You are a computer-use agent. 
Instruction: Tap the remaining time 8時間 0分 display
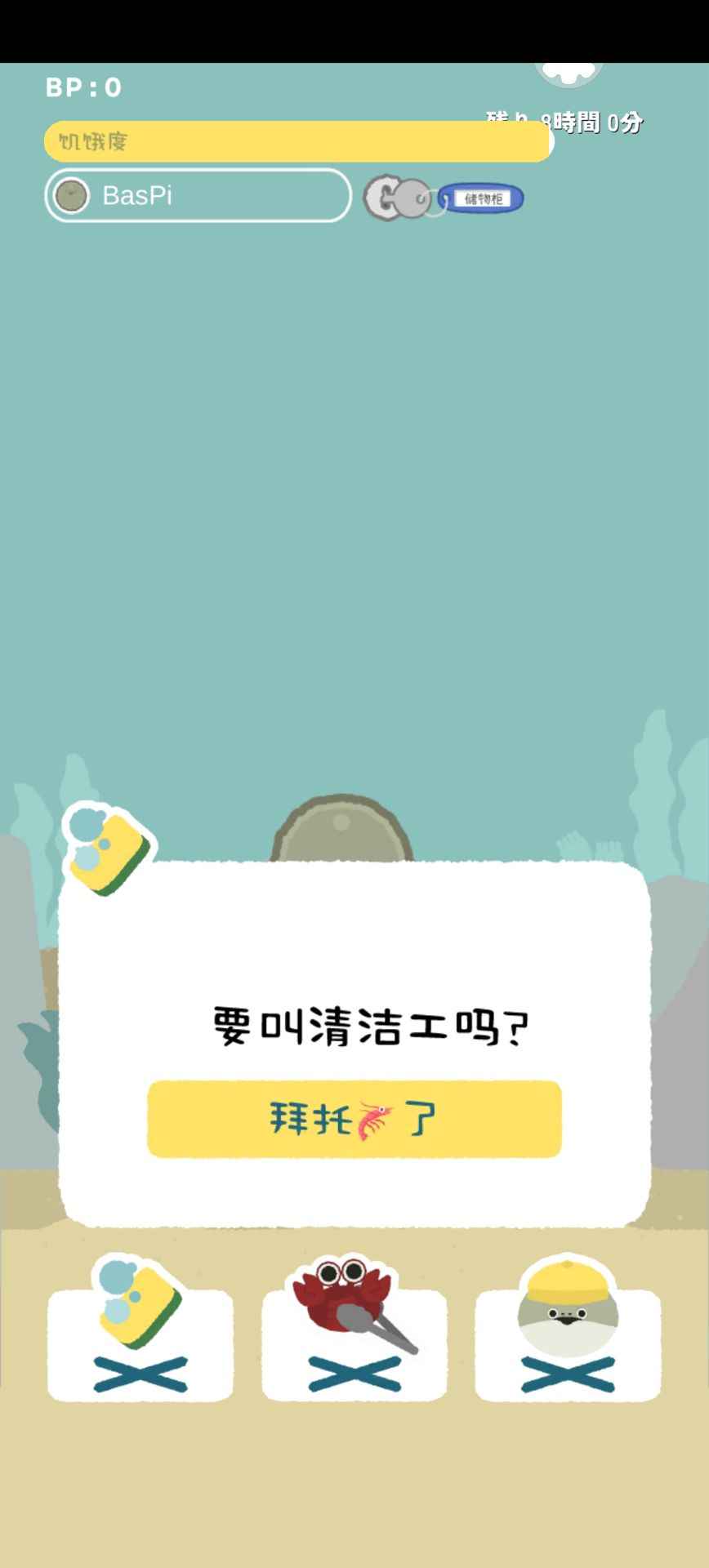point(564,122)
